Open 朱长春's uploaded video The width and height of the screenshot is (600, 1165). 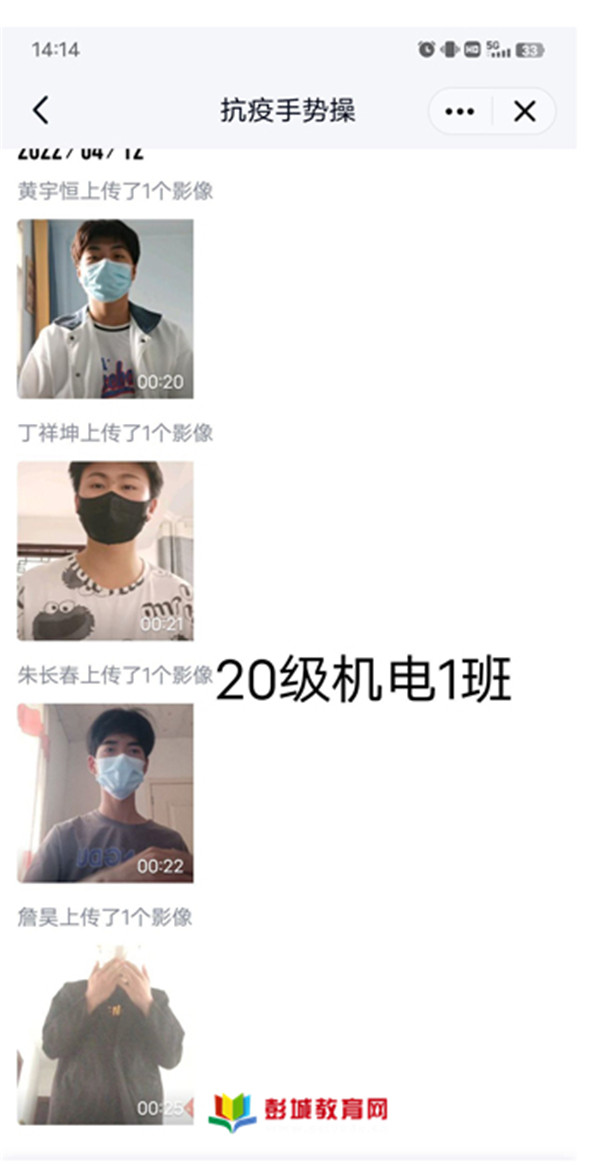[105, 792]
